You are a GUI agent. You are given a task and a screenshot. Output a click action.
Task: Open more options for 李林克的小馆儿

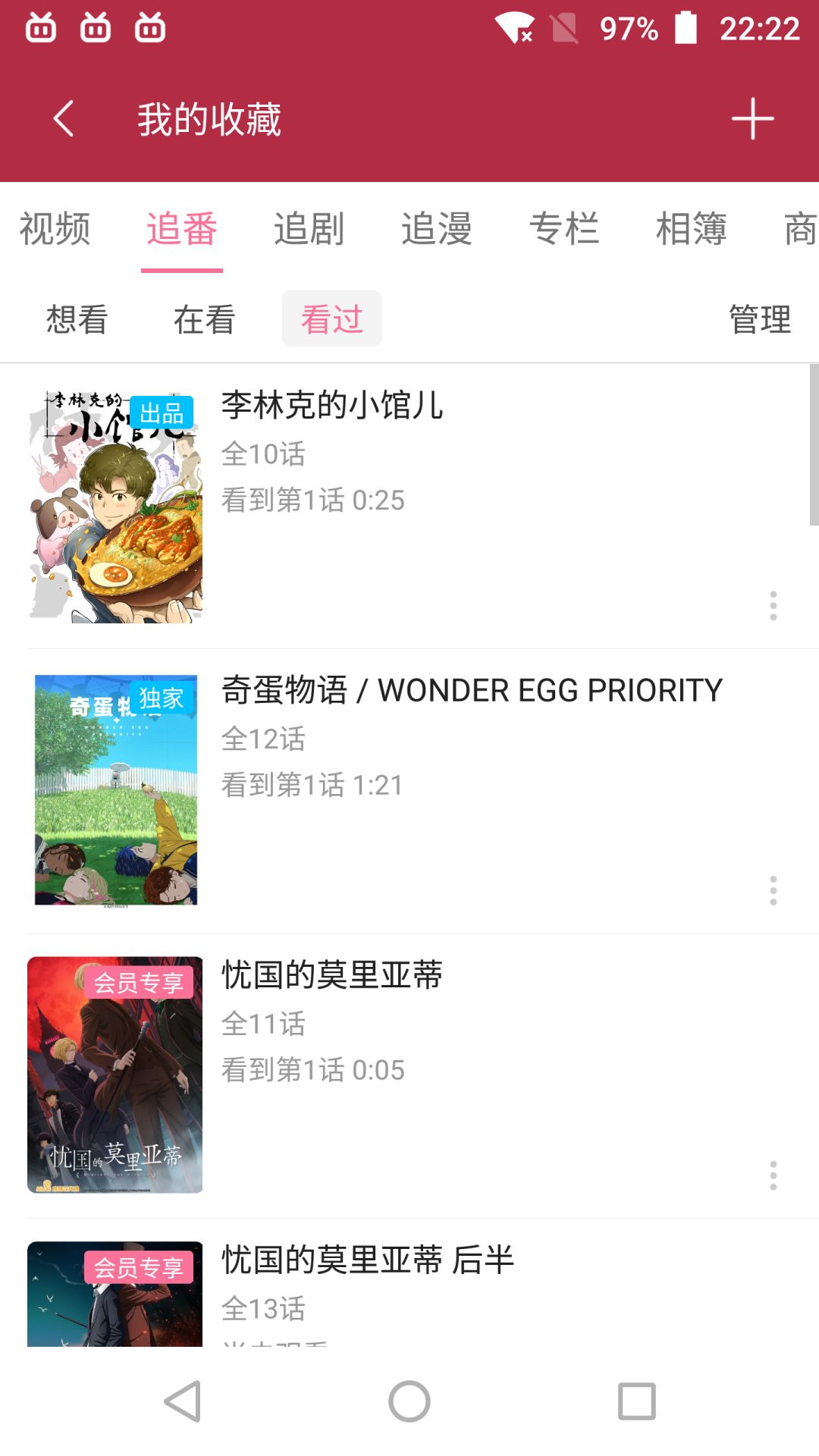click(x=773, y=606)
